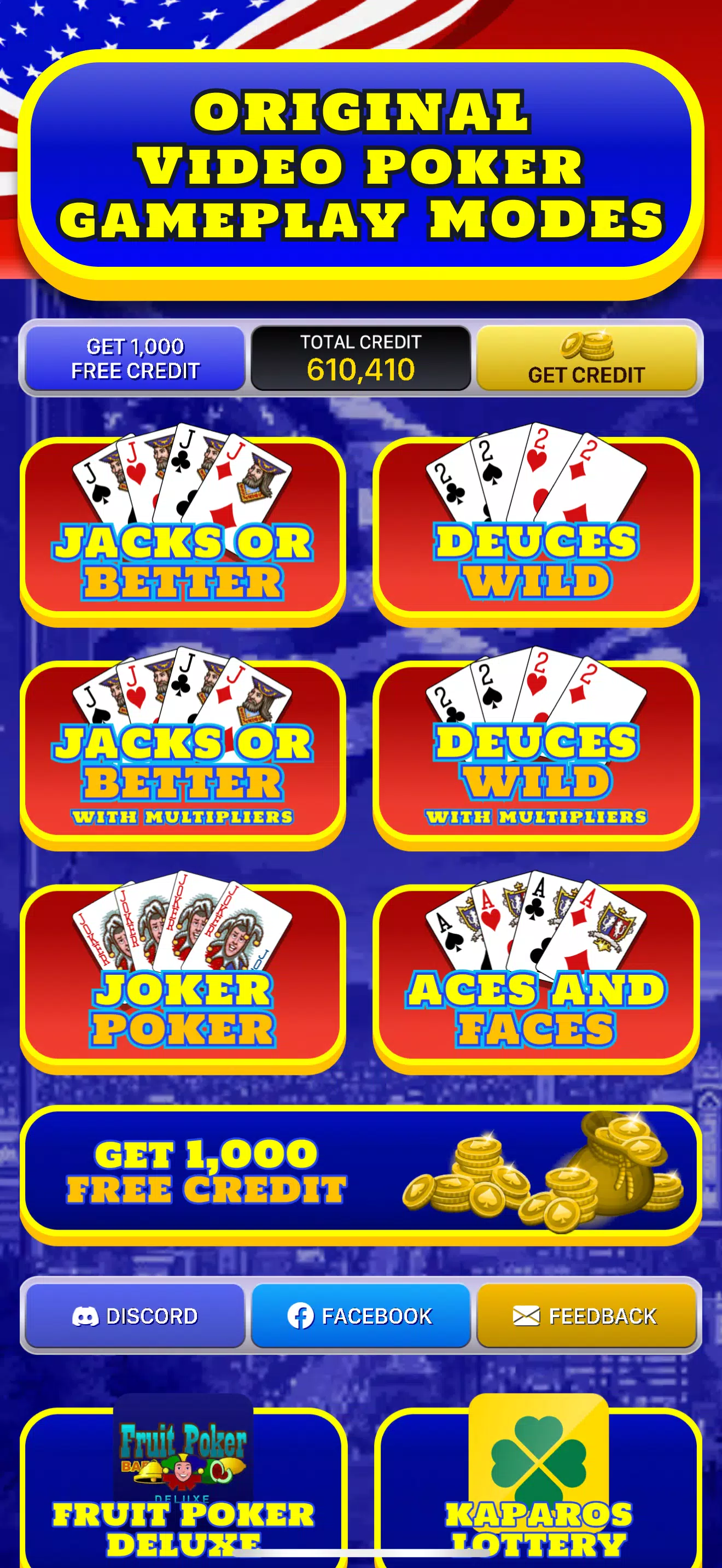Tap the top Get 1,000 Free Credit button
This screenshot has height=1568, width=722.
click(135, 359)
